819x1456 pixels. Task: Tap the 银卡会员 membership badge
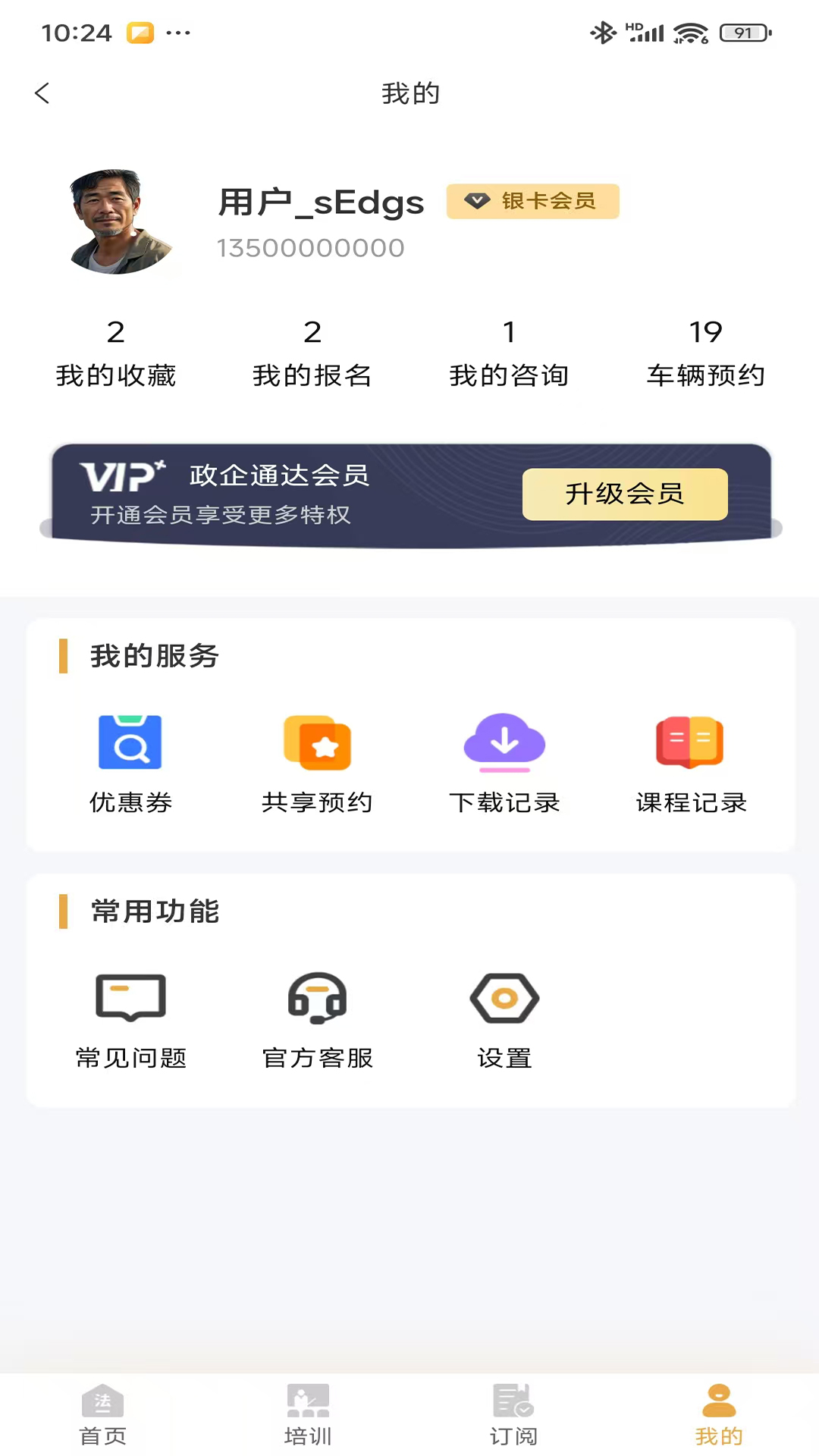532,201
